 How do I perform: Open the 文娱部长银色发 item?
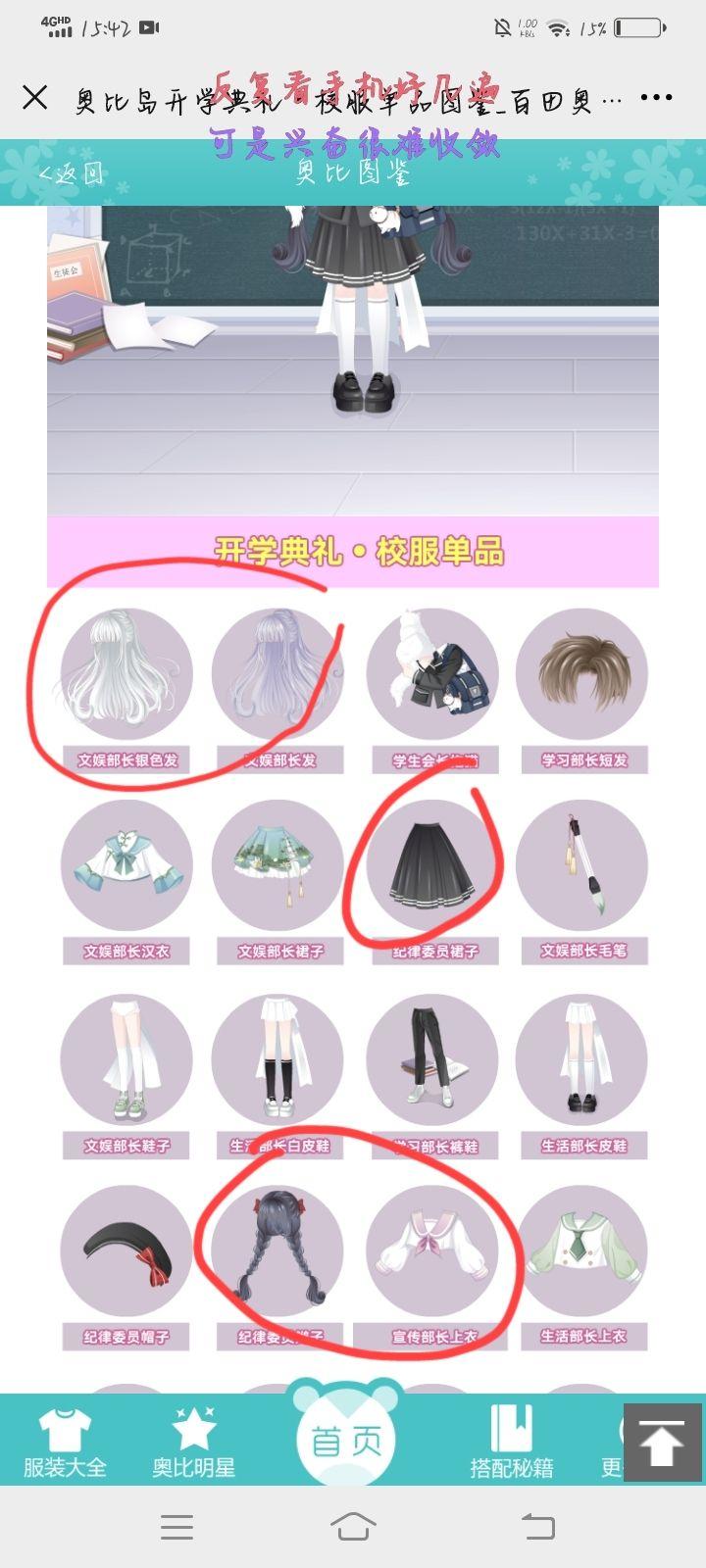pos(126,675)
